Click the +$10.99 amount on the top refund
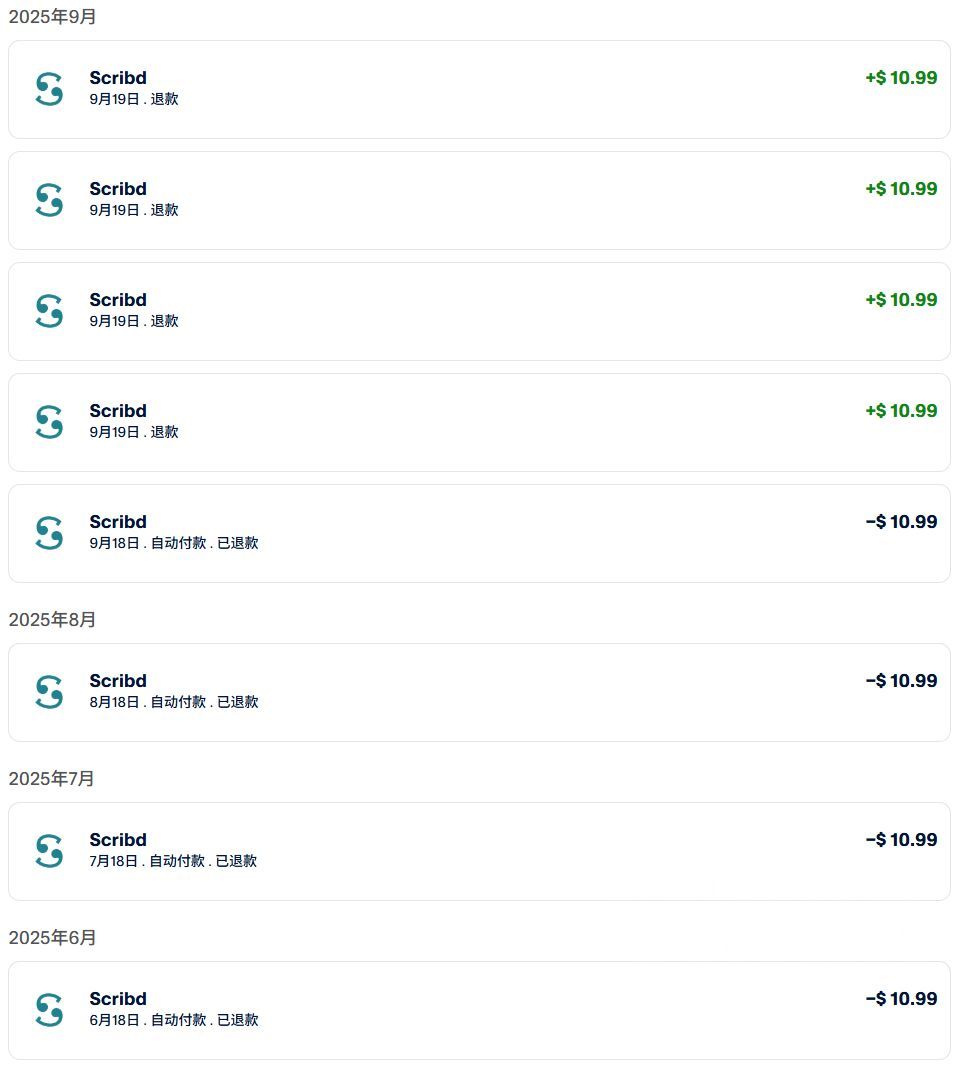The height and width of the screenshot is (1070, 963). tap(900, 77)
